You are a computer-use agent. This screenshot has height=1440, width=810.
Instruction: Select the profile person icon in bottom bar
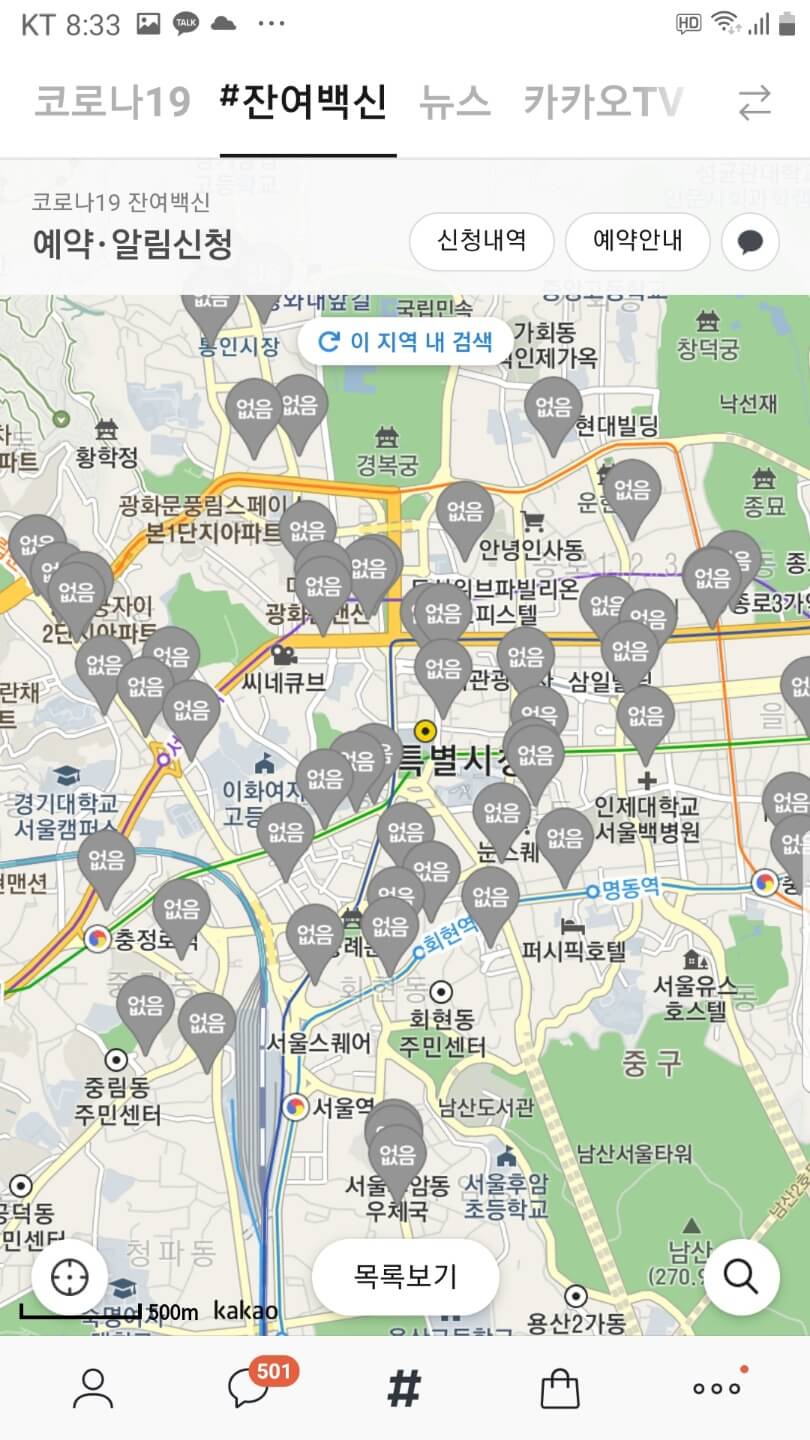94,1386
